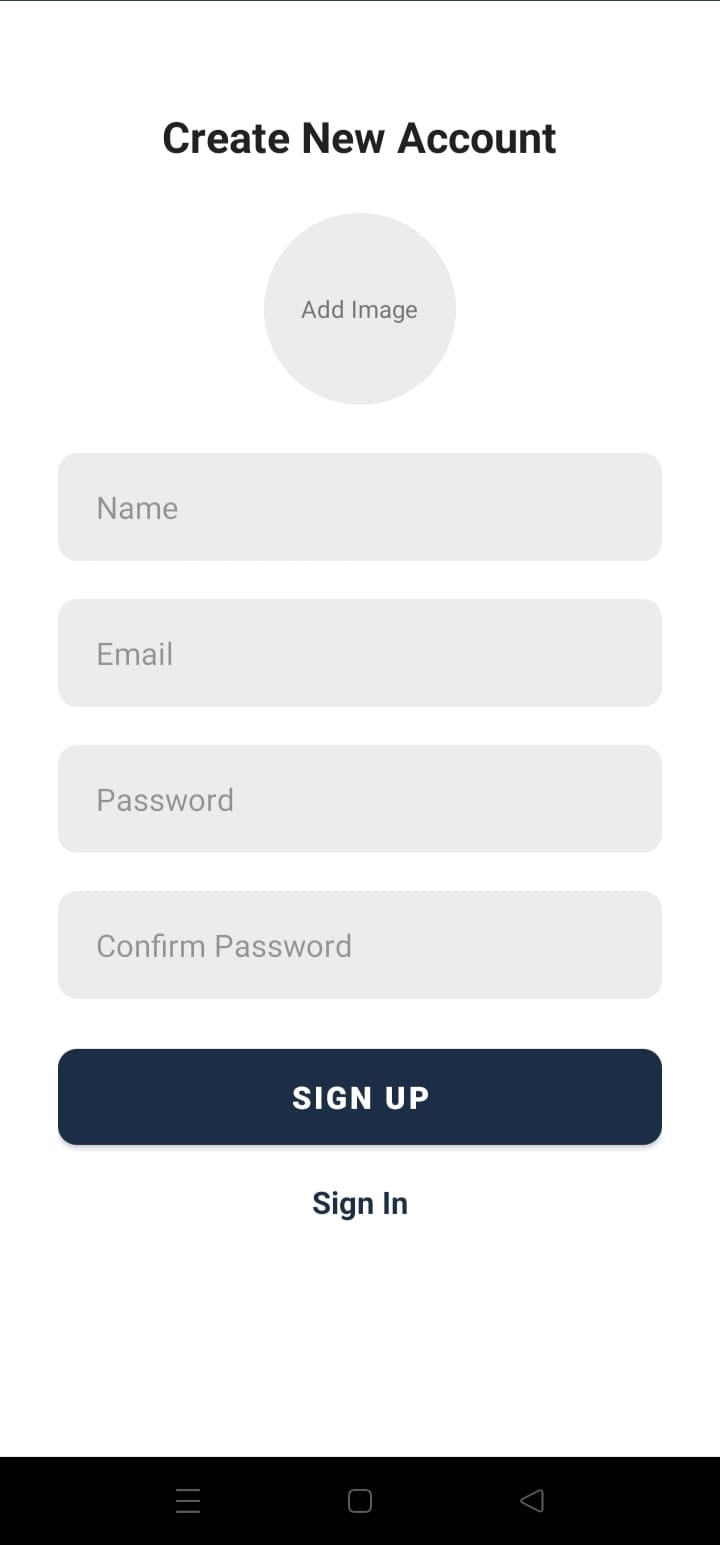
Task: Click the Create New Account heading
Action: point(360,137)
